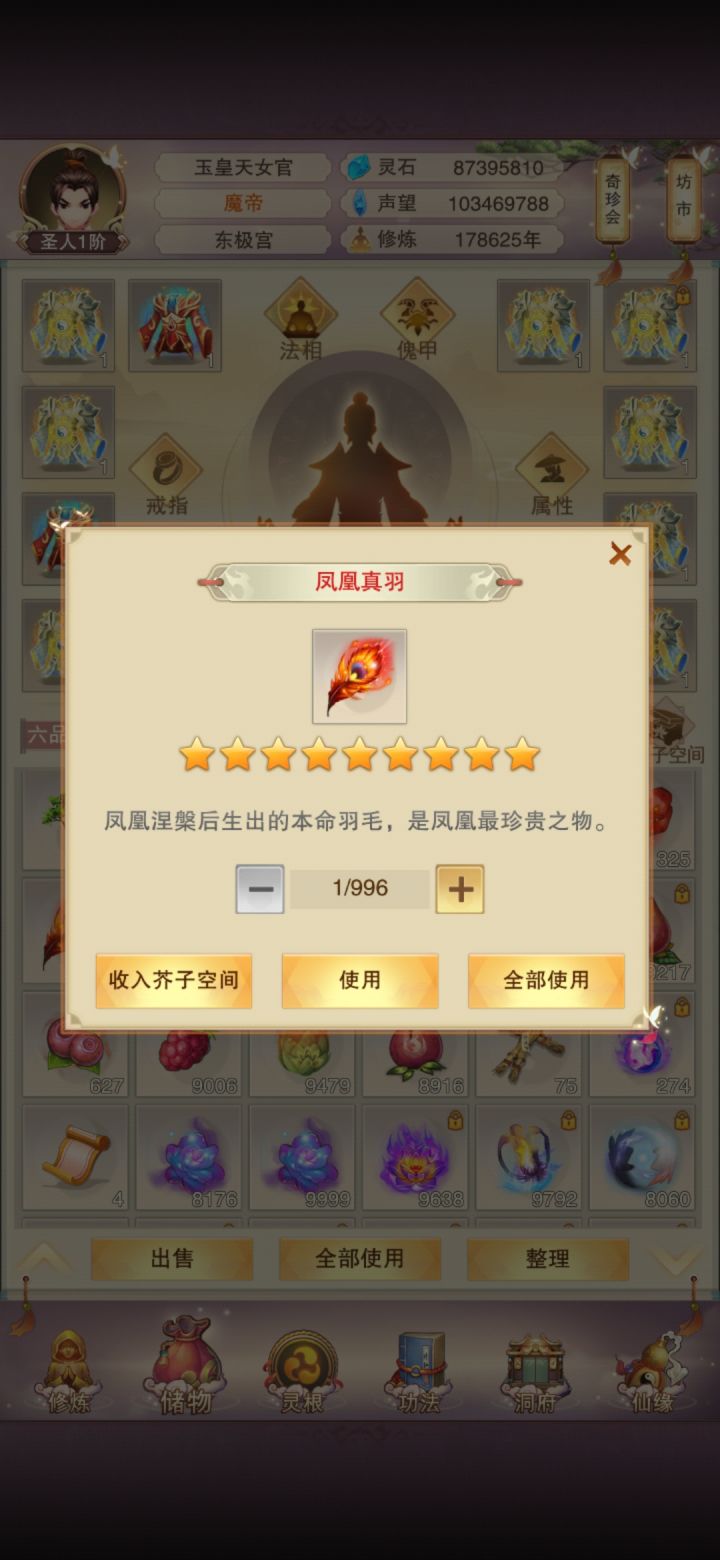The height and width of the screenshot is (1560, 720).
Task: Select the 傀甲 puppet armor slot
Action: coord(416,315)
